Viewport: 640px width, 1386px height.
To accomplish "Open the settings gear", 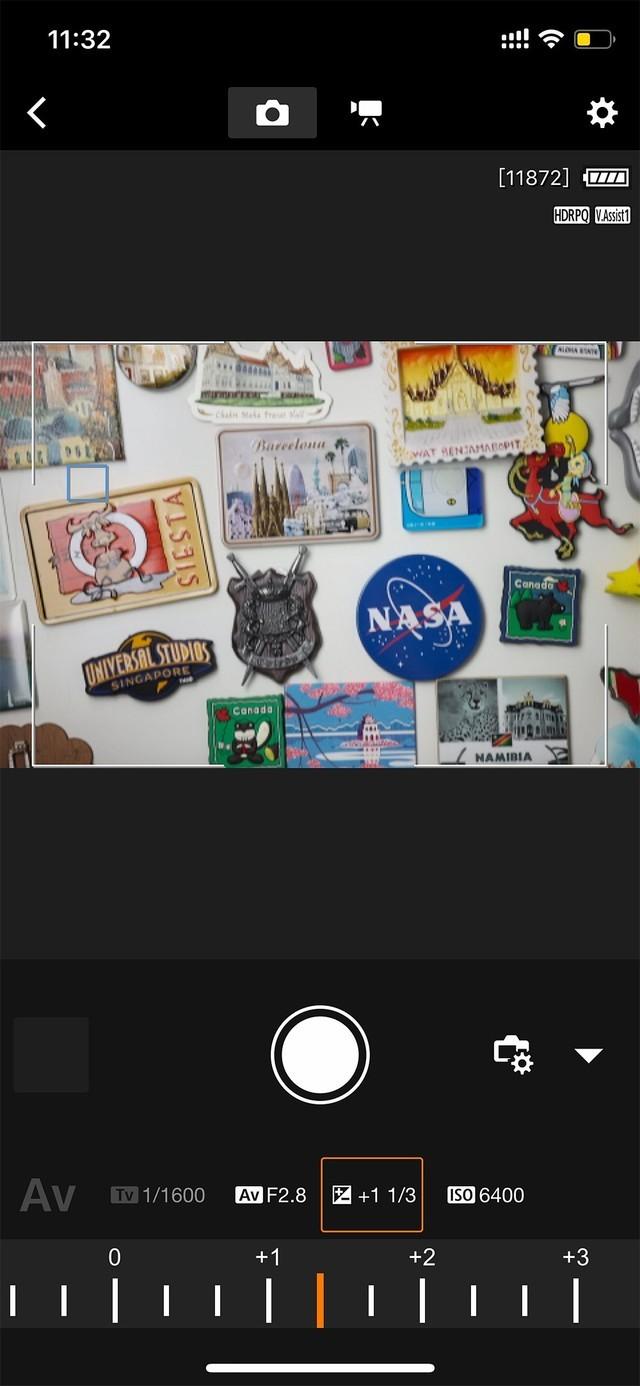I will (602, 113).
